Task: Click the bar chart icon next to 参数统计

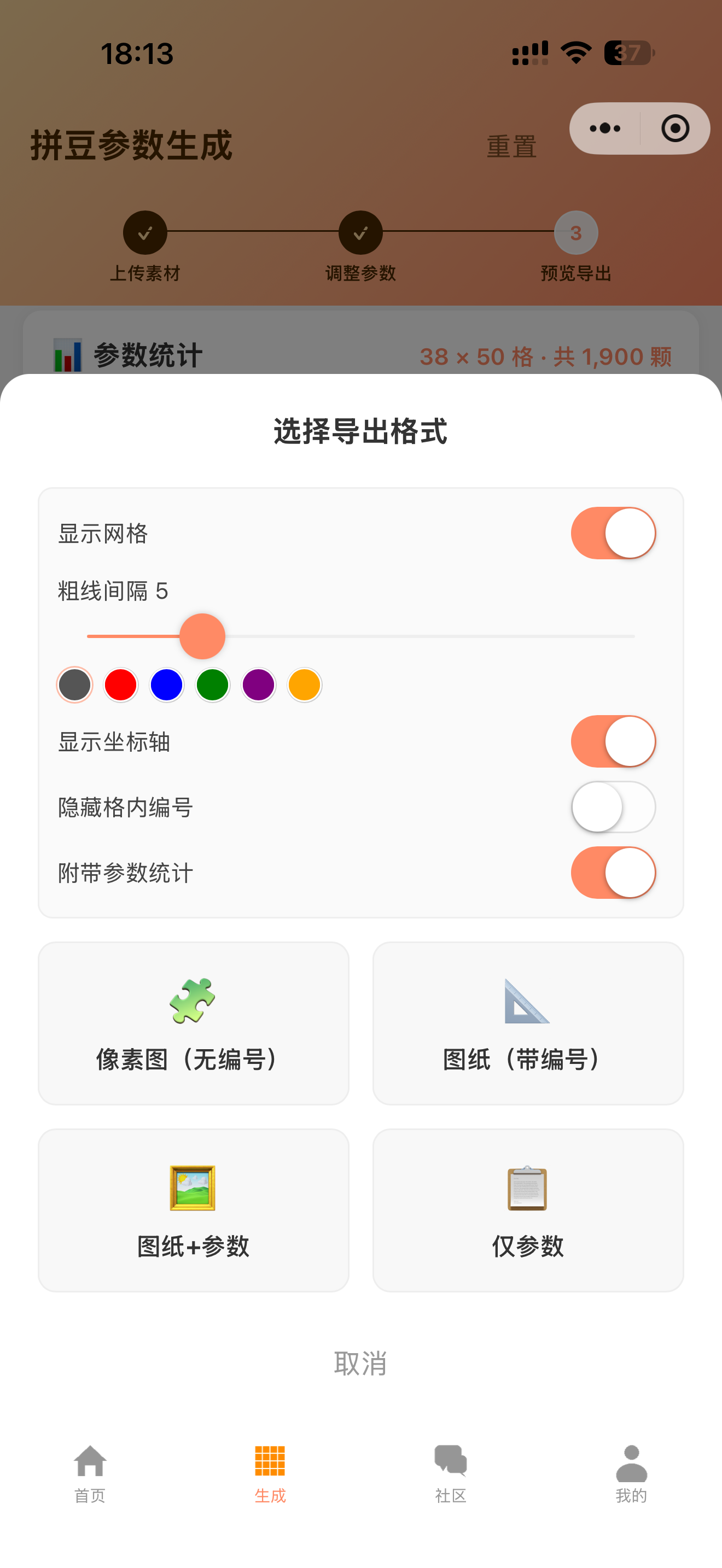Action: click(66, 355)
